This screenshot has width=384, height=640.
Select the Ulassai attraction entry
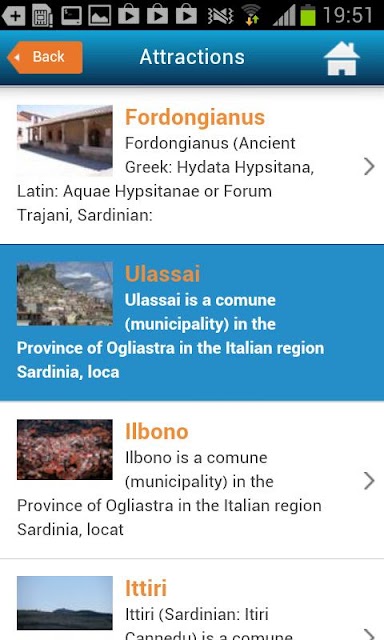[x=192, y=323]
